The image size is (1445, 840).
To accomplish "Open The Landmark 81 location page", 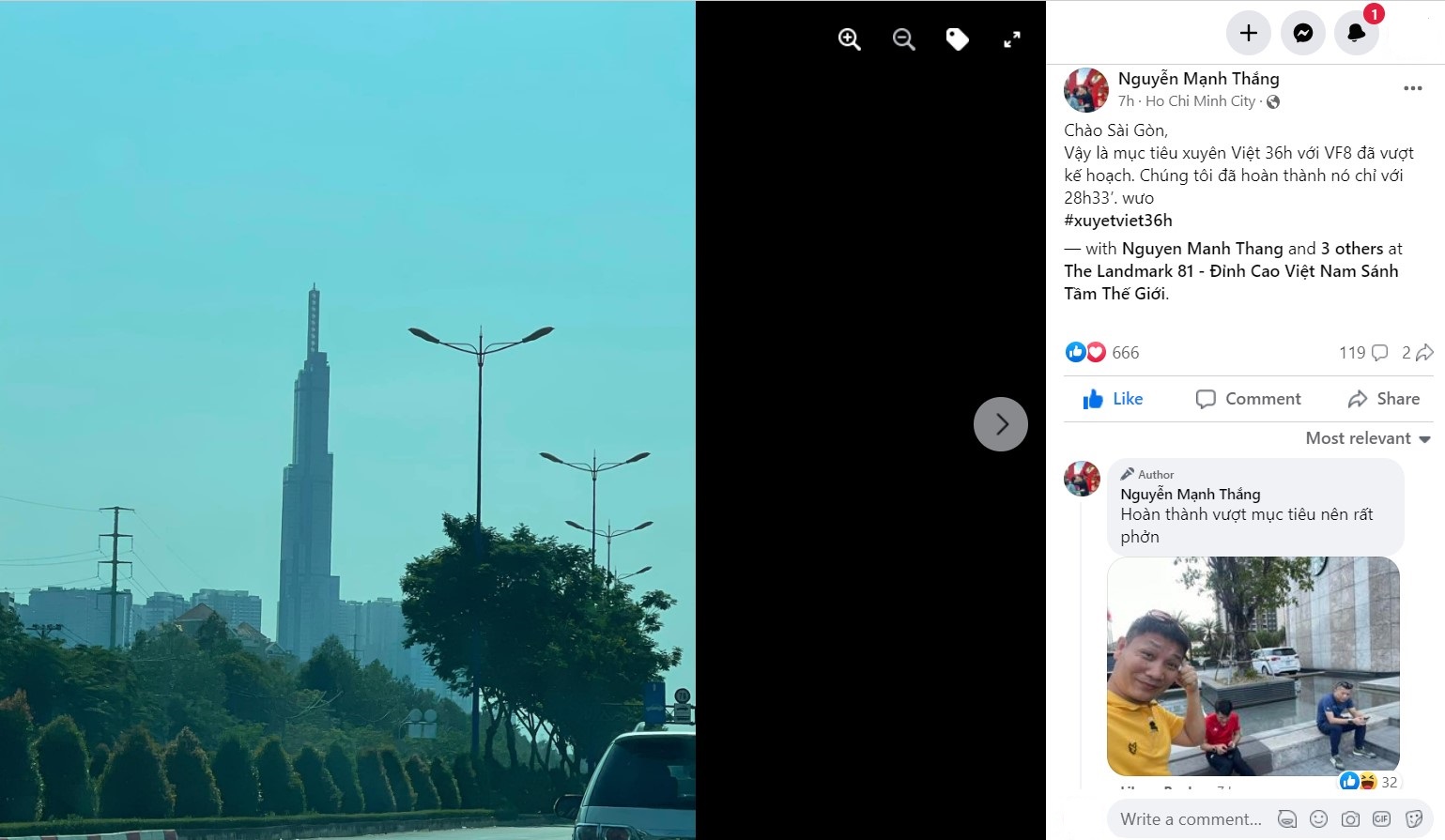I will [1230, 271].
